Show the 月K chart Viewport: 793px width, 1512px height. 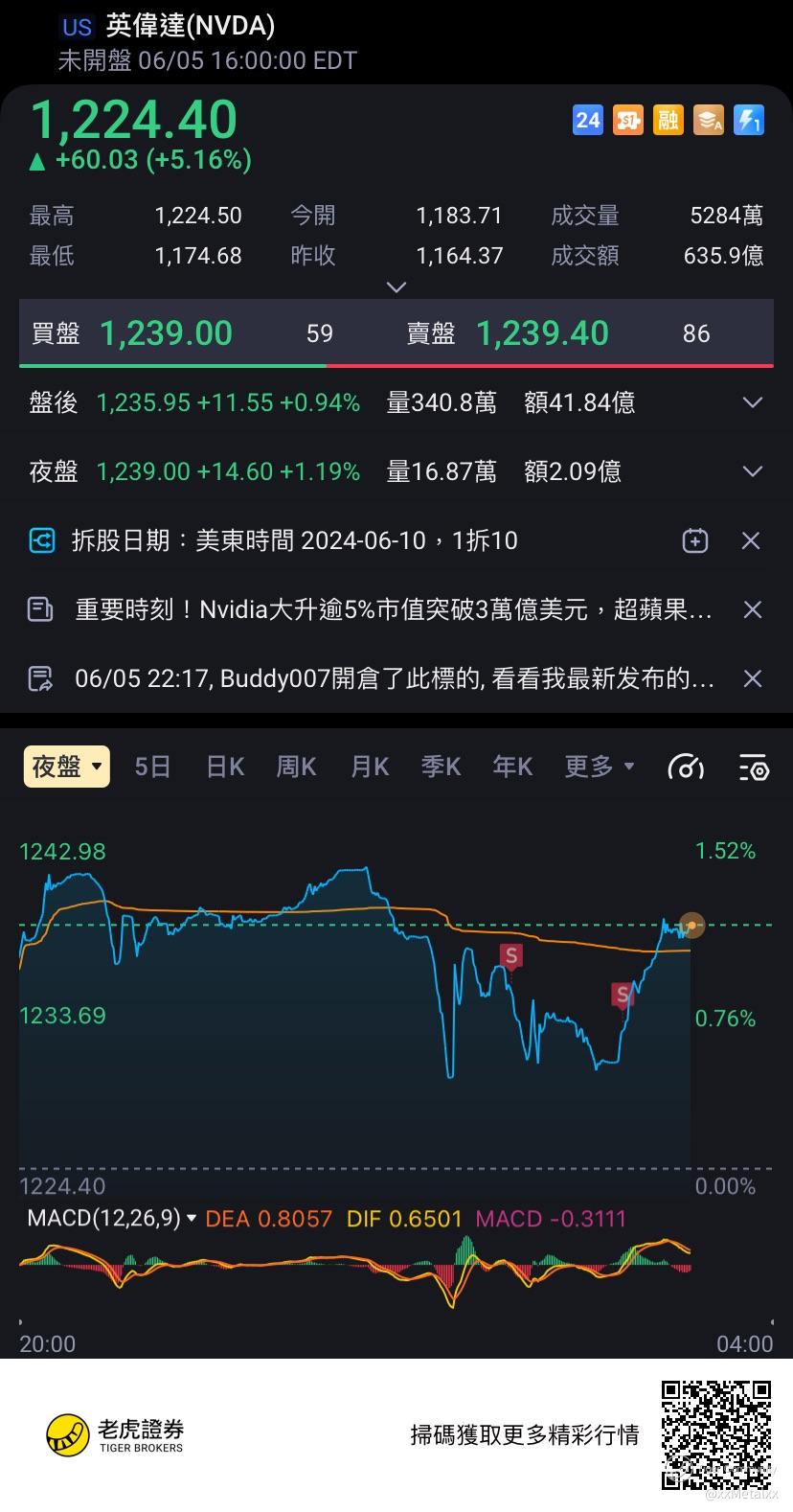coord(370,767)
